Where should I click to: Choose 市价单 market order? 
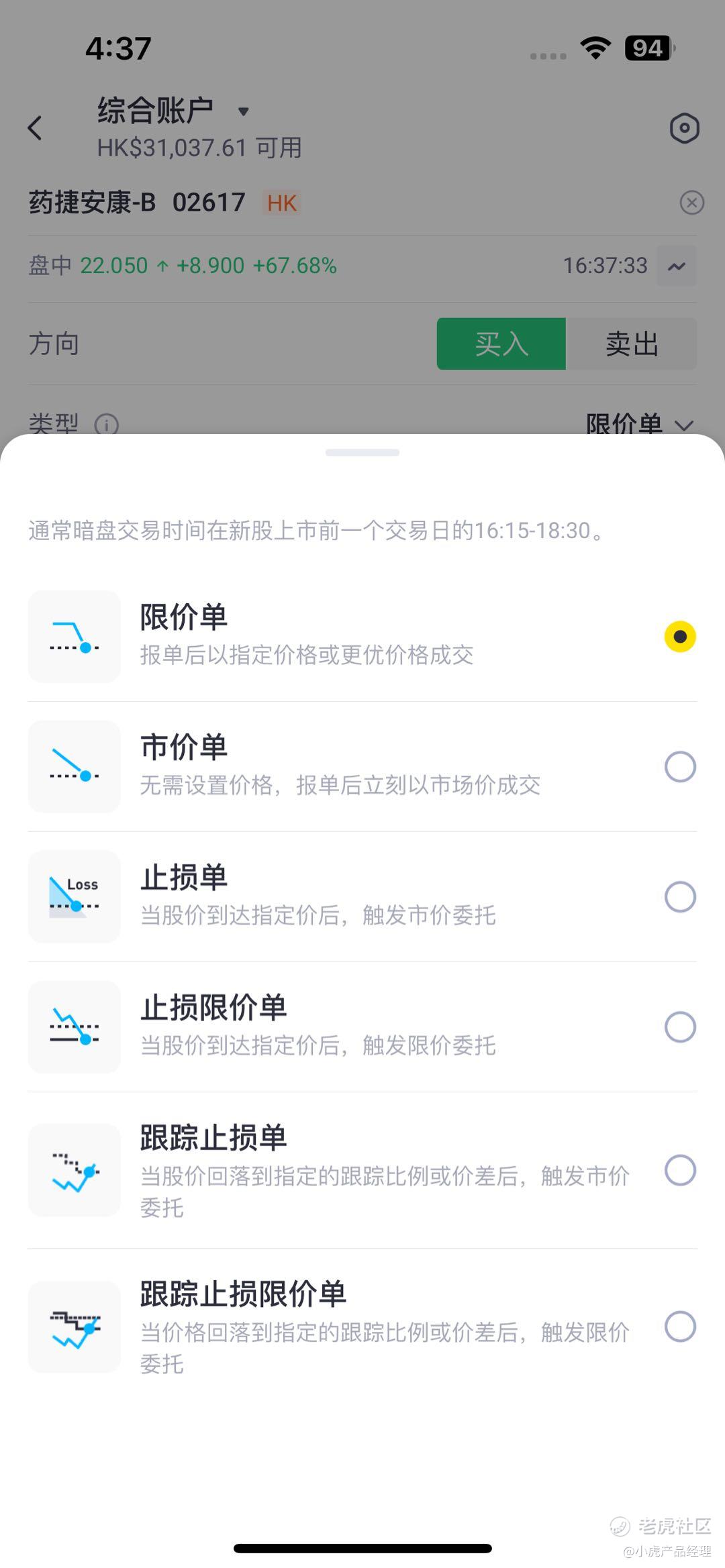pyautogui.click(x=362, y=766)
